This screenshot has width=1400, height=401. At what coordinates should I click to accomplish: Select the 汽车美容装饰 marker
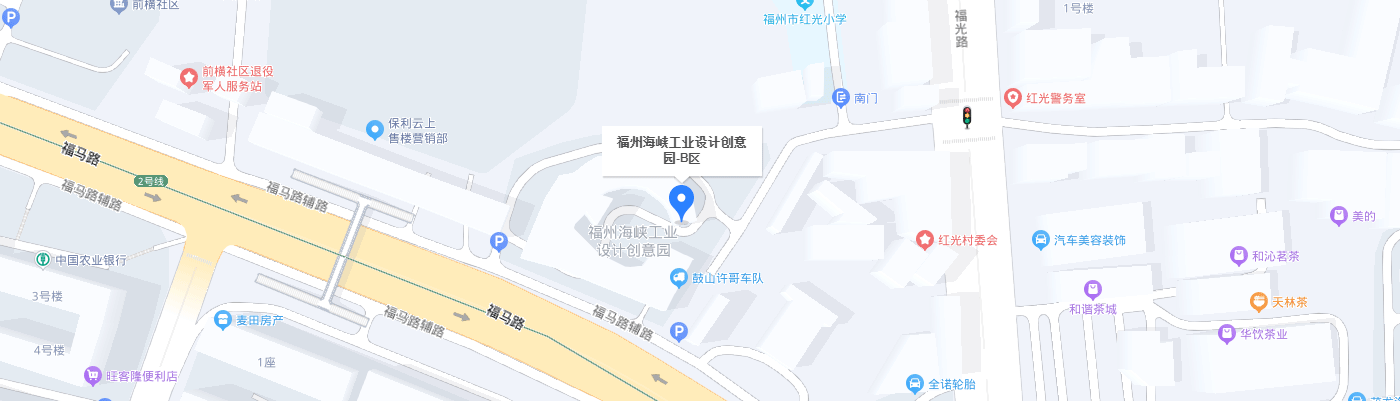coord(1041,240)
